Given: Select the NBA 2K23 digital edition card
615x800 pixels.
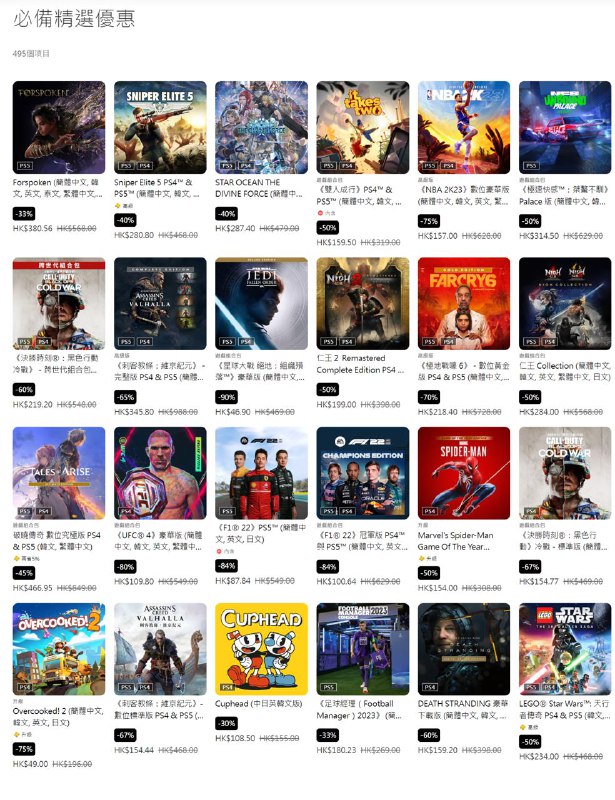Looking at the screenshot, I should coord(463,127).
